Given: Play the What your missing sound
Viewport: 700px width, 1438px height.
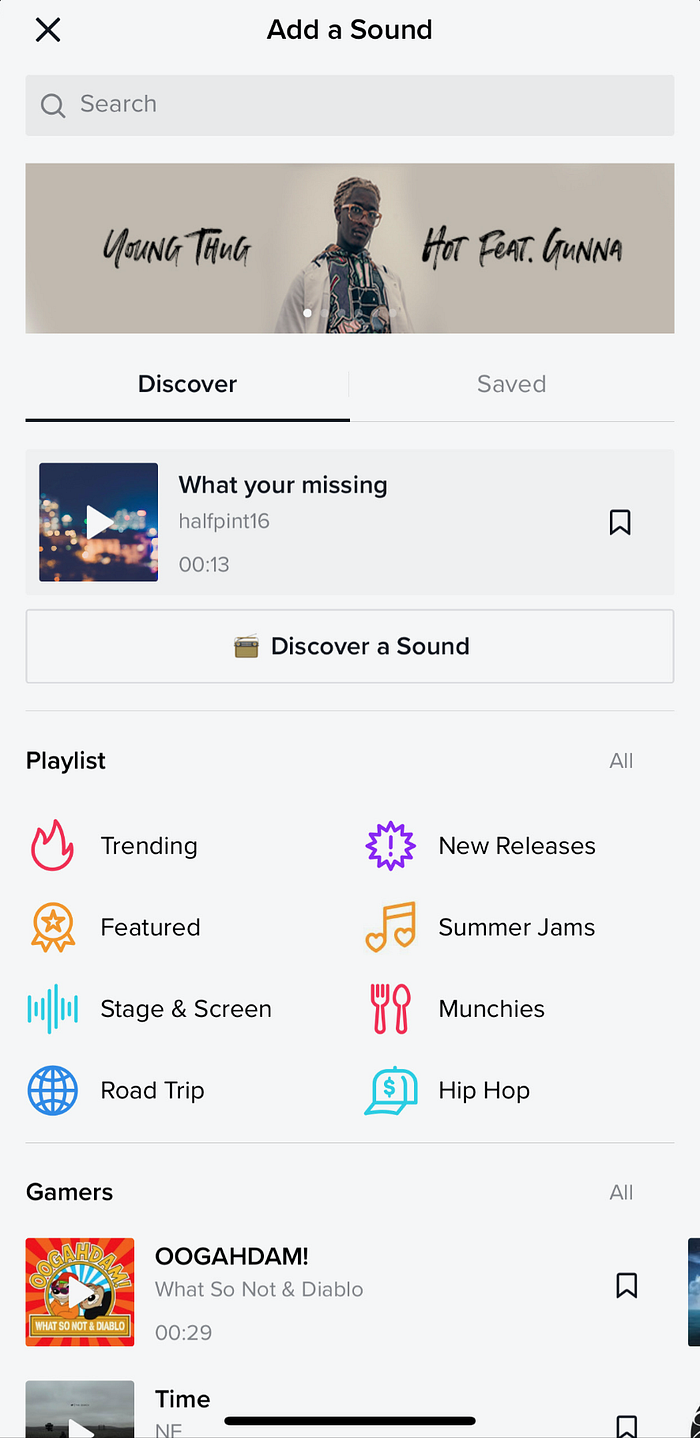Looking at the screenshot, I should 98,522.
